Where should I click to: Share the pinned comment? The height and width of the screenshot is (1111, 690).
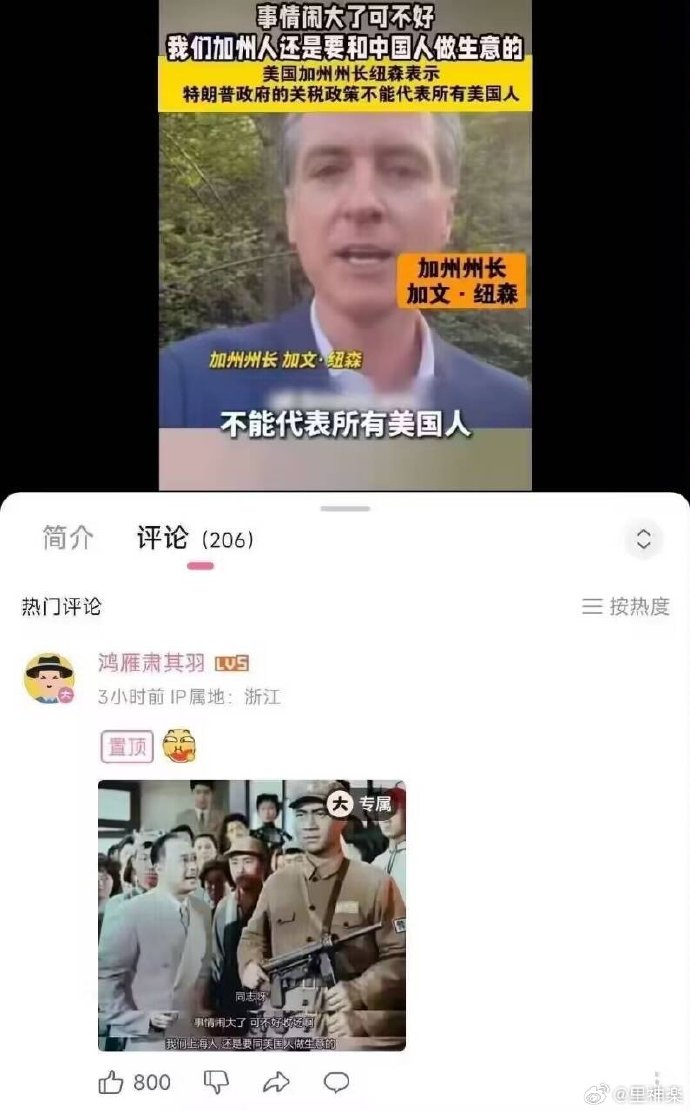tap(276, 1082)
